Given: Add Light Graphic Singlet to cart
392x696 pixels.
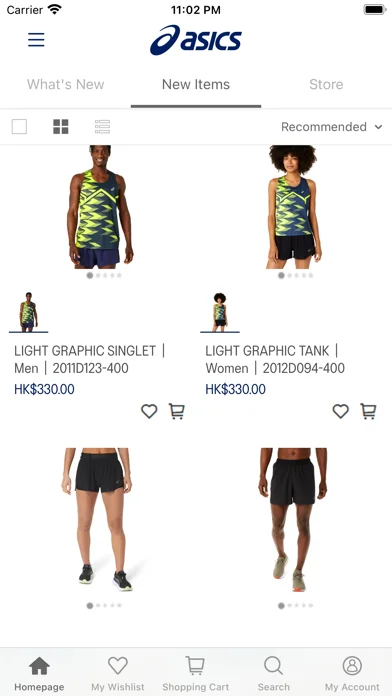Looking at the screenshot, I should pos(177,411).
